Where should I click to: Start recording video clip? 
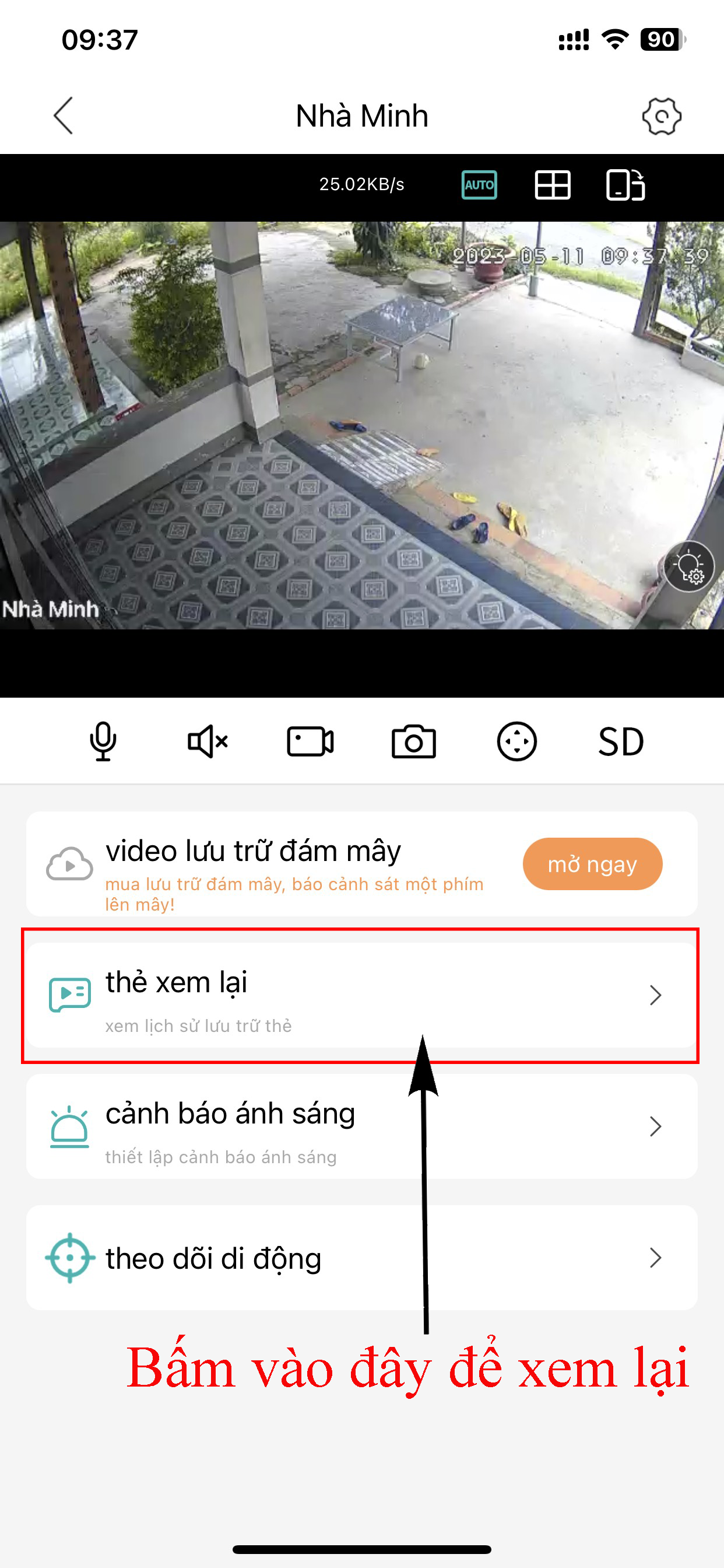(x=310, y=741)
